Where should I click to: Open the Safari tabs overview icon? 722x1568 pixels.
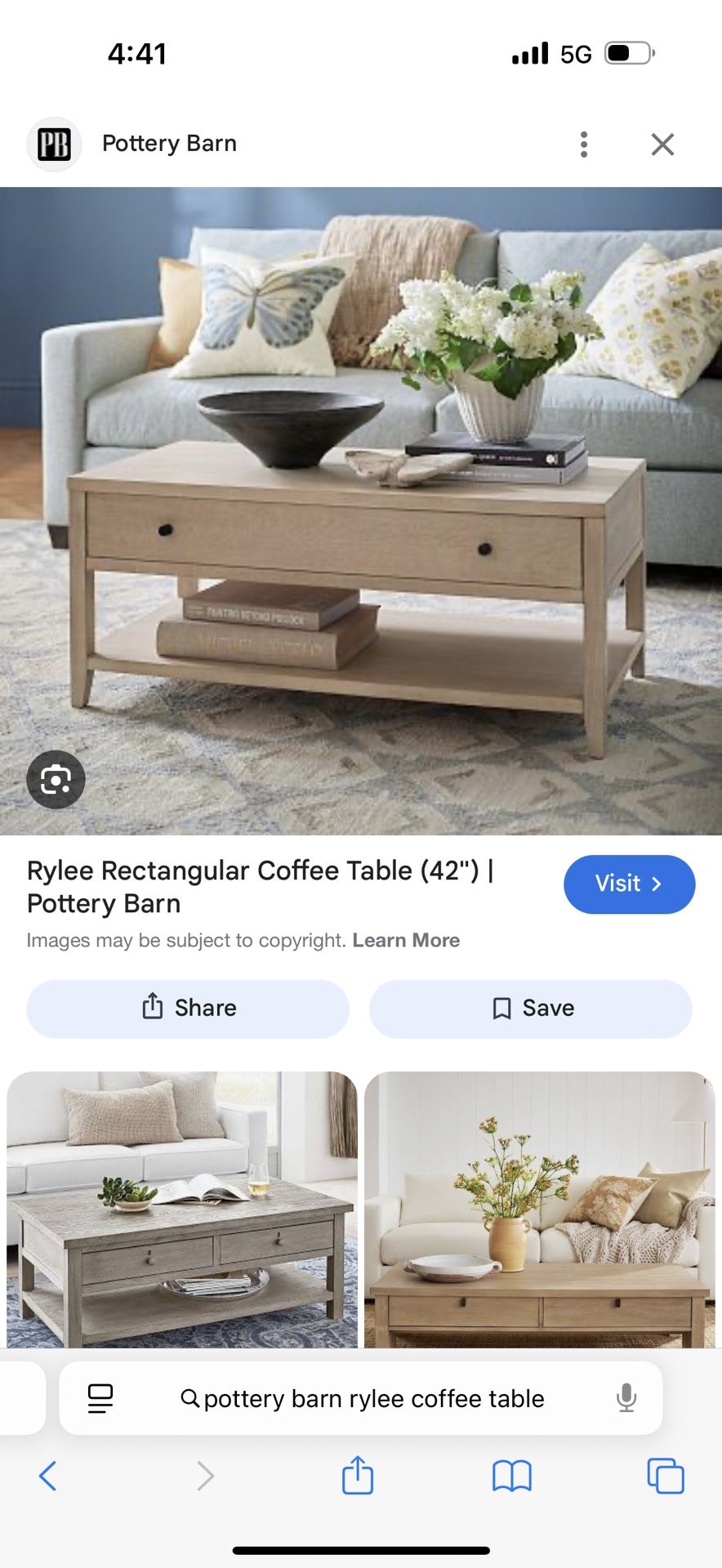pyautogui.click(x=666, y=1477)
